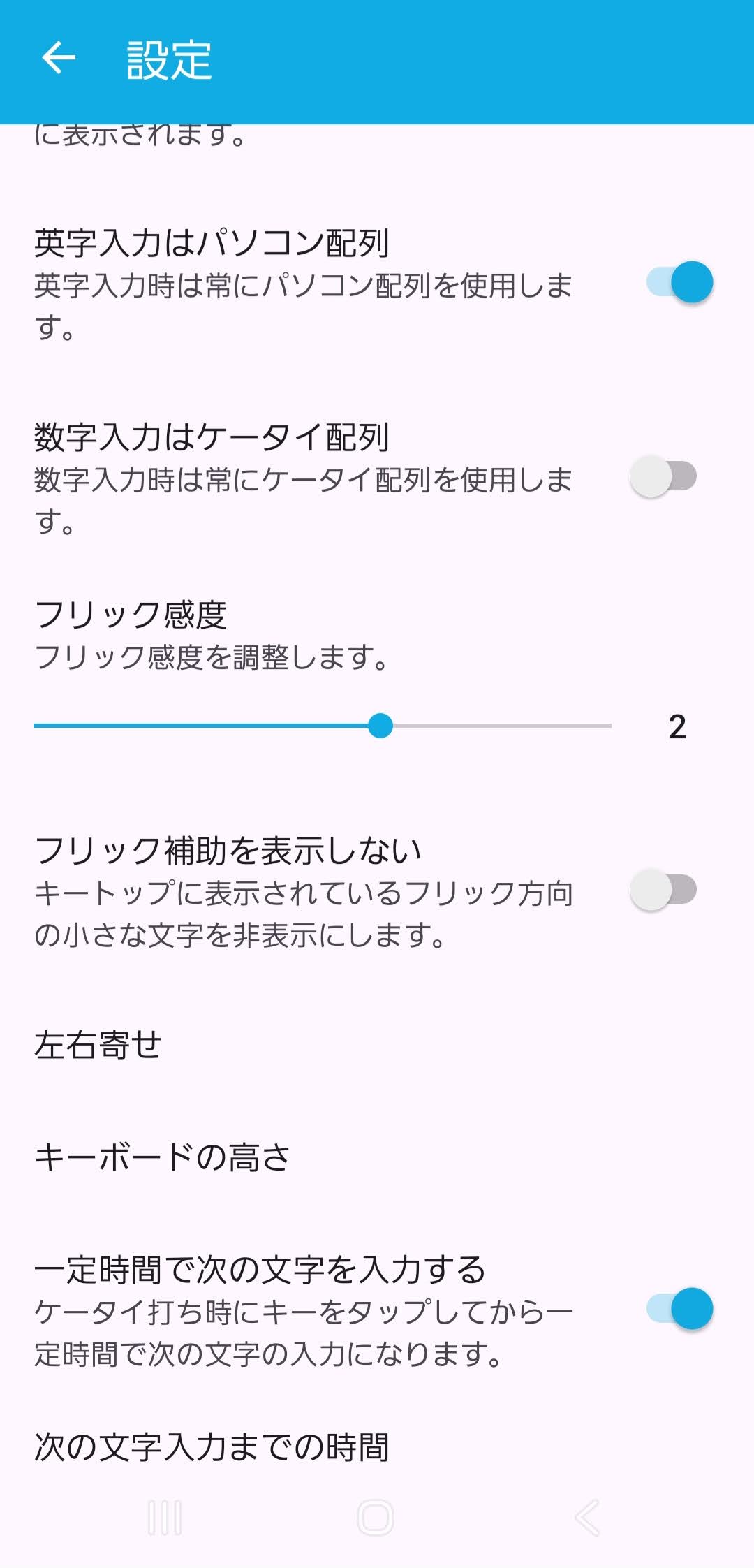Open the 左右寄せ setting
The width and height of the screenshot is (754, 1568).
coord(98,1045)
